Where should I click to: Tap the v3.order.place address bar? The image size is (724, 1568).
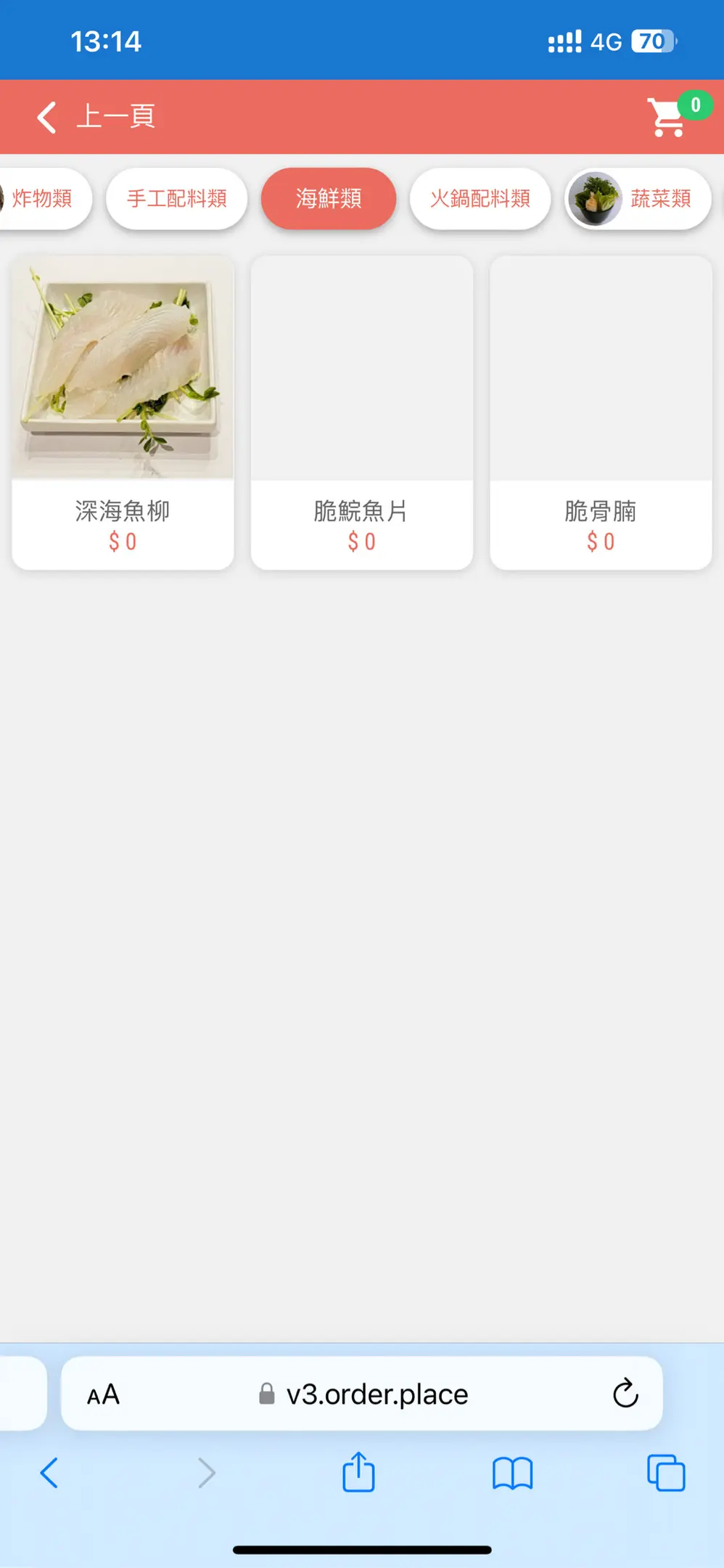pyautogui.click(x=363, y=1395)
